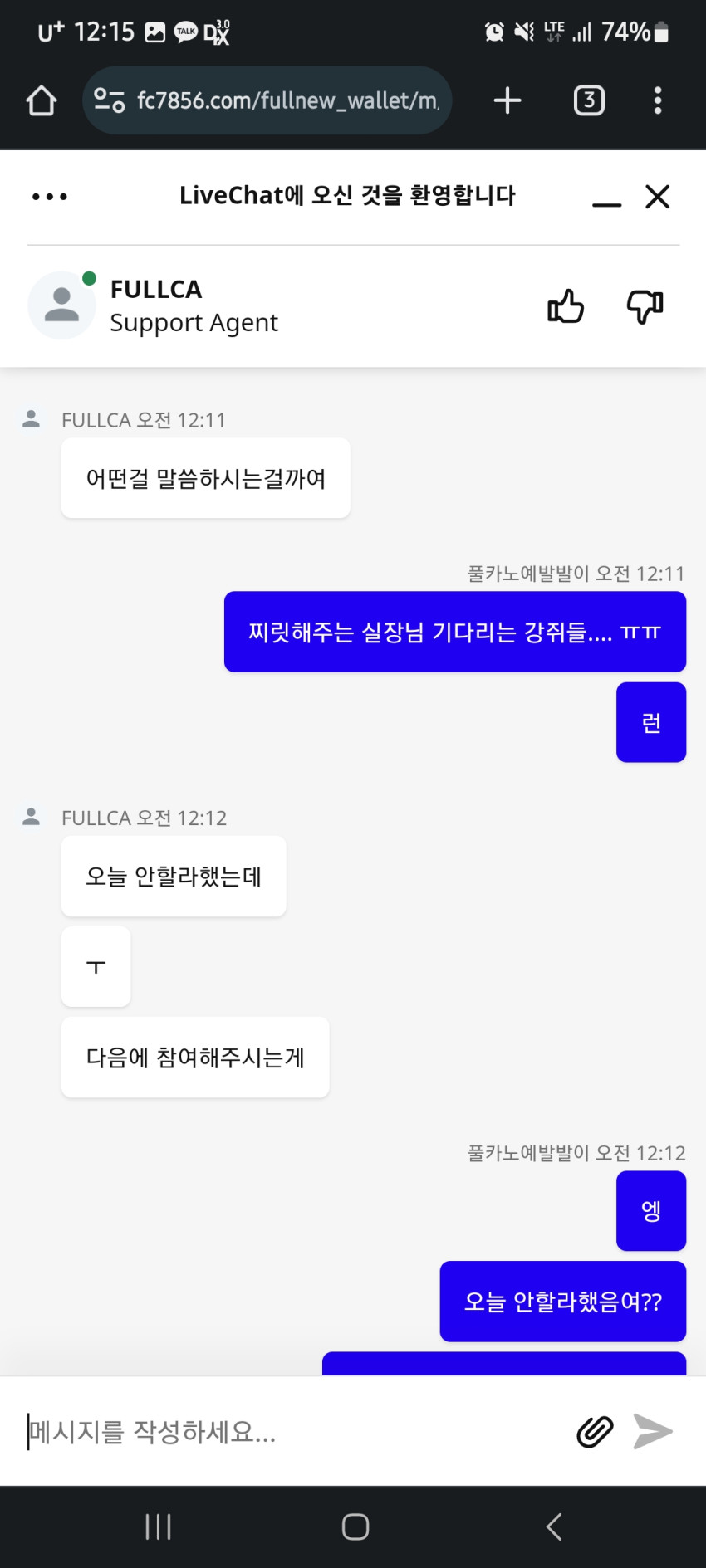Send the message with the arrow icon
This screenshot has width=706, height=1568.
(653, 1431)
